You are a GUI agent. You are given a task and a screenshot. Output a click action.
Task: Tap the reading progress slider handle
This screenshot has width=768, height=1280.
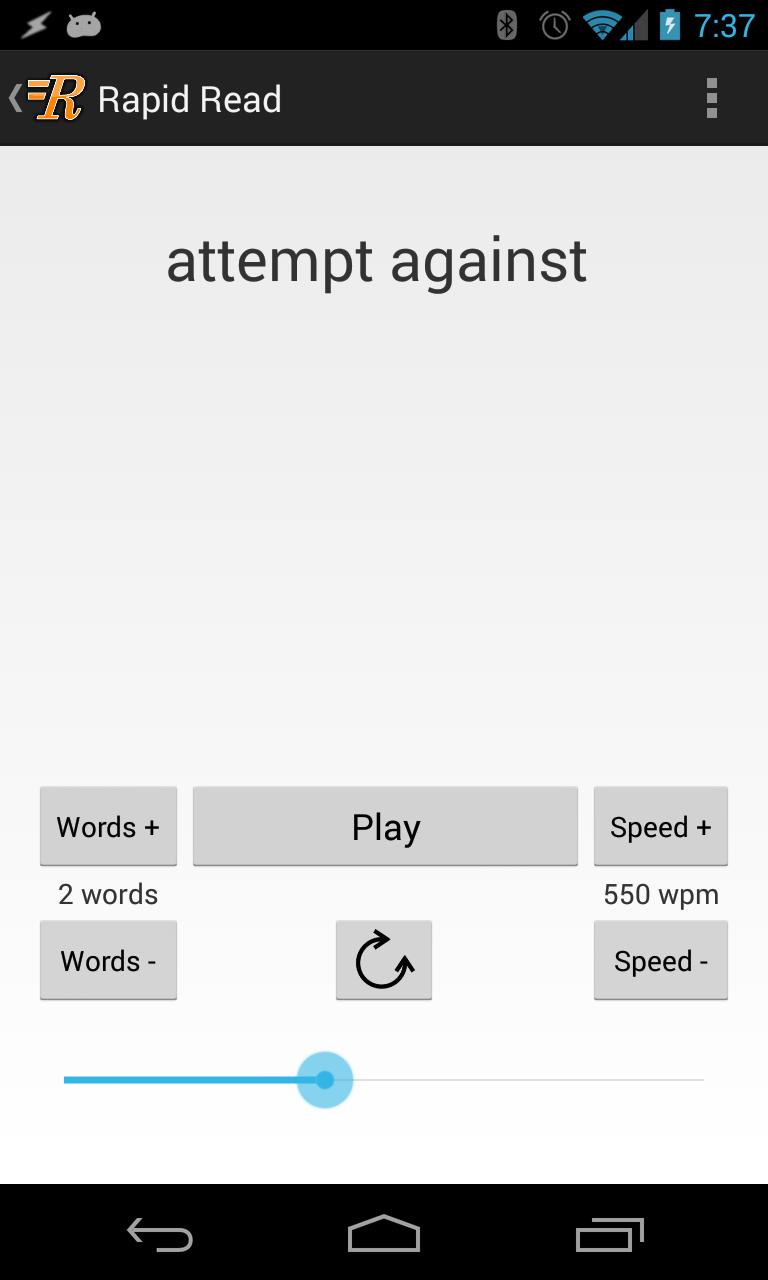(325, 1080)
